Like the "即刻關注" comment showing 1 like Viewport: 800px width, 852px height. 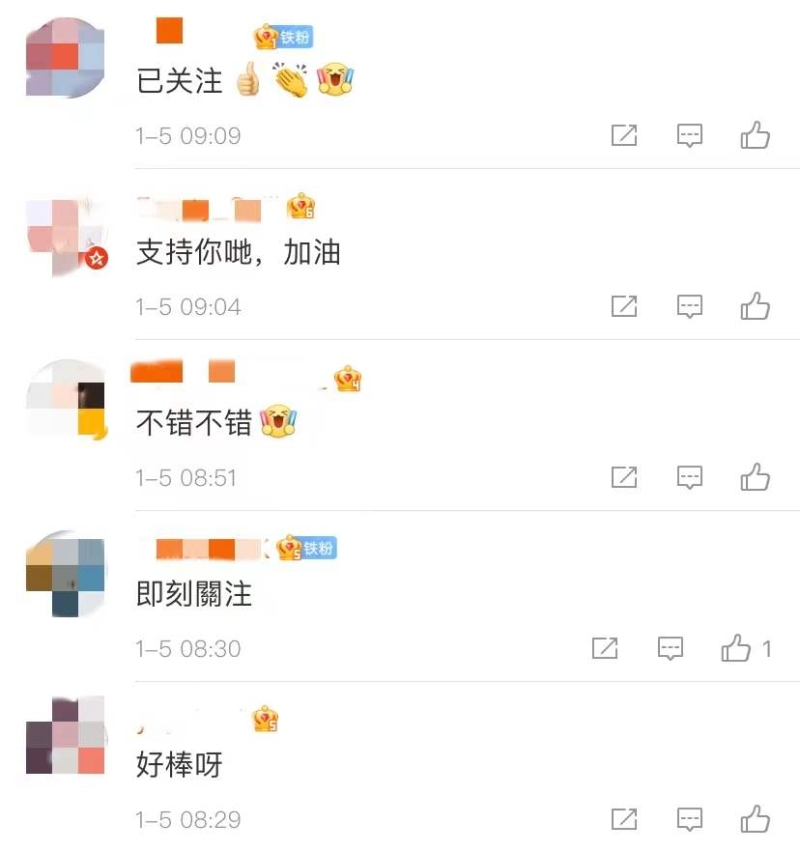736,648
